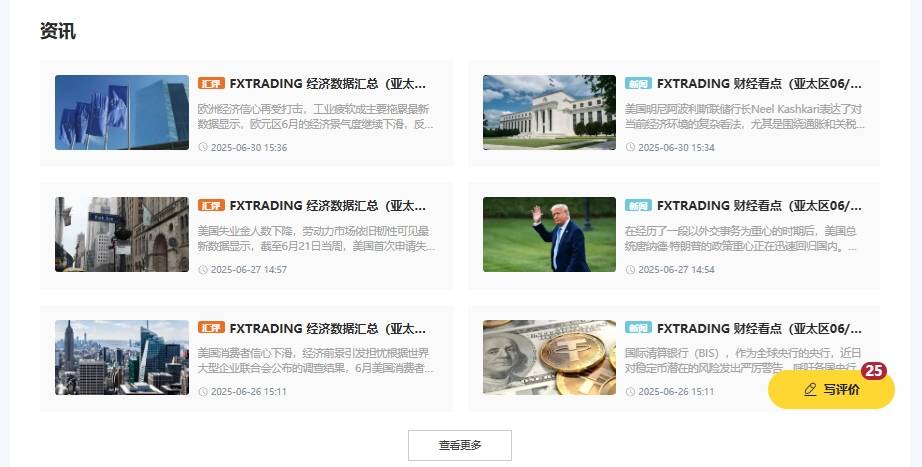Open the 经济数据汇总 article dated 06-30 15:36

tap(327, 84)
